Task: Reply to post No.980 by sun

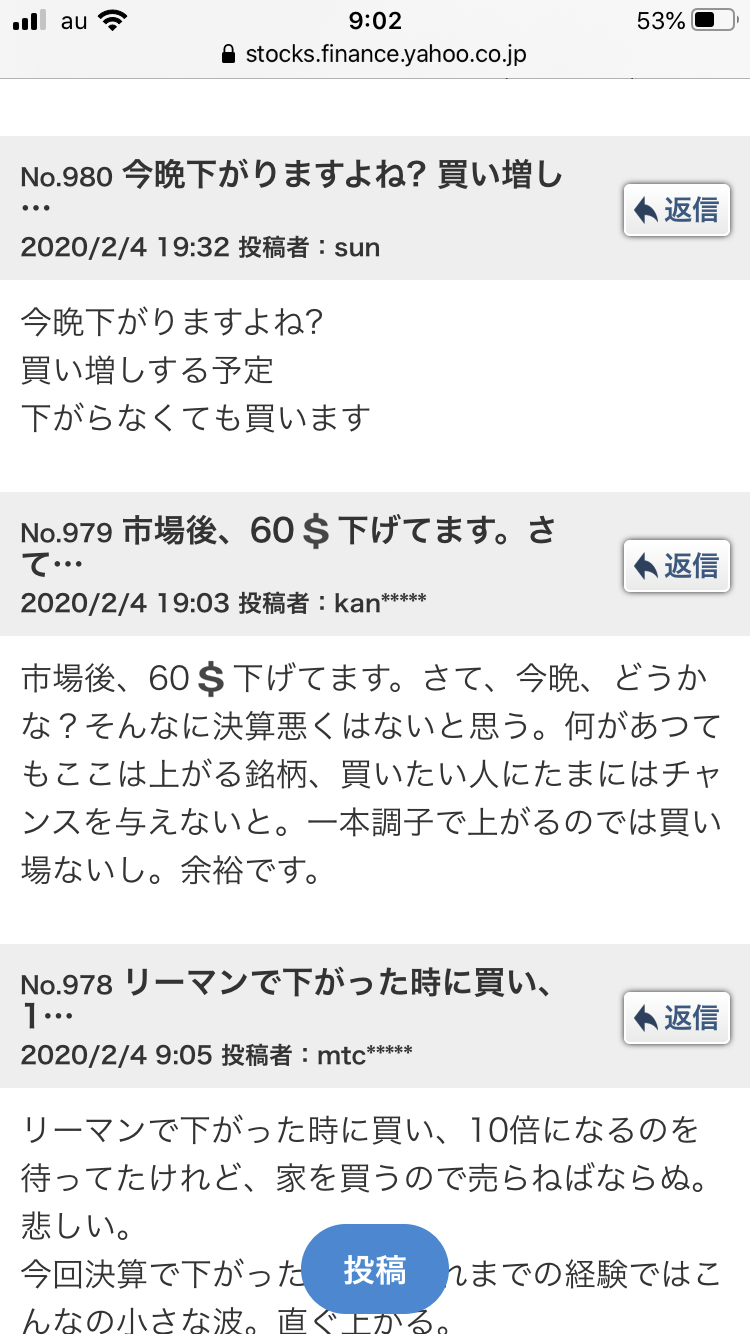Action: 676,210
